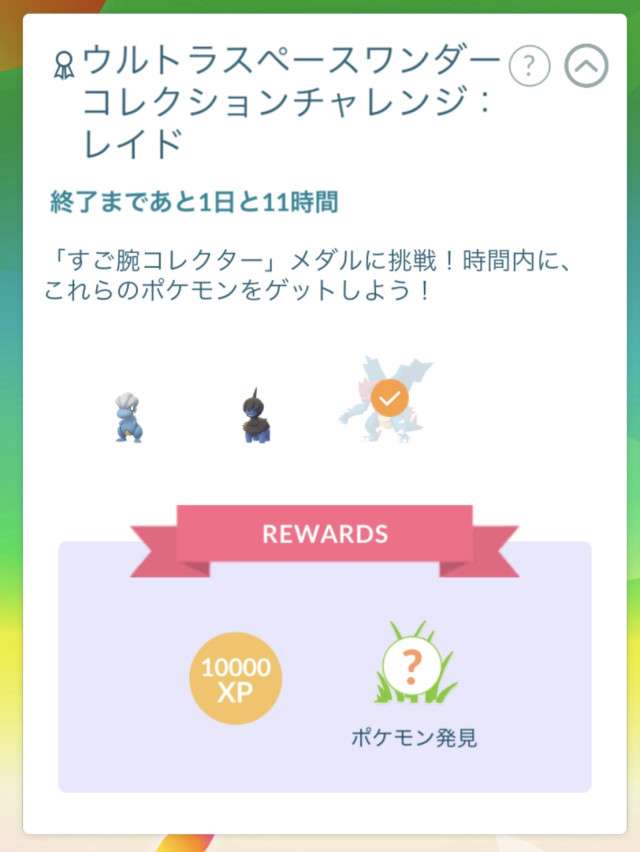Tap the already caught Pokémon with checkmark
The height and width of the screenshot is (852, 640).
click(x=388, y=400)
